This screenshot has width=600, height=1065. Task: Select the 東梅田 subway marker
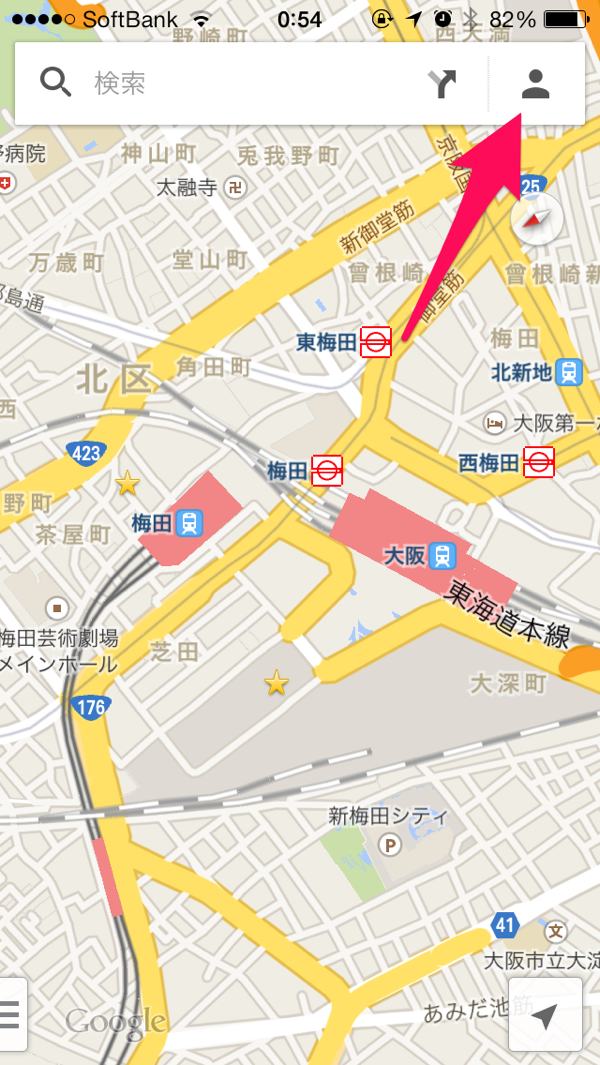point(376,342)
